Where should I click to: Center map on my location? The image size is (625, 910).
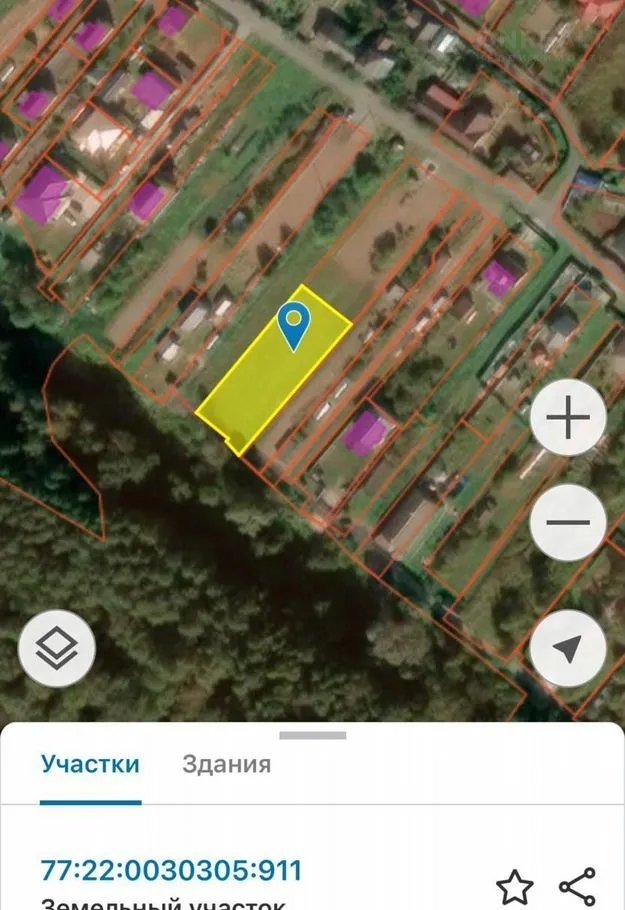[x=567, y=649]
